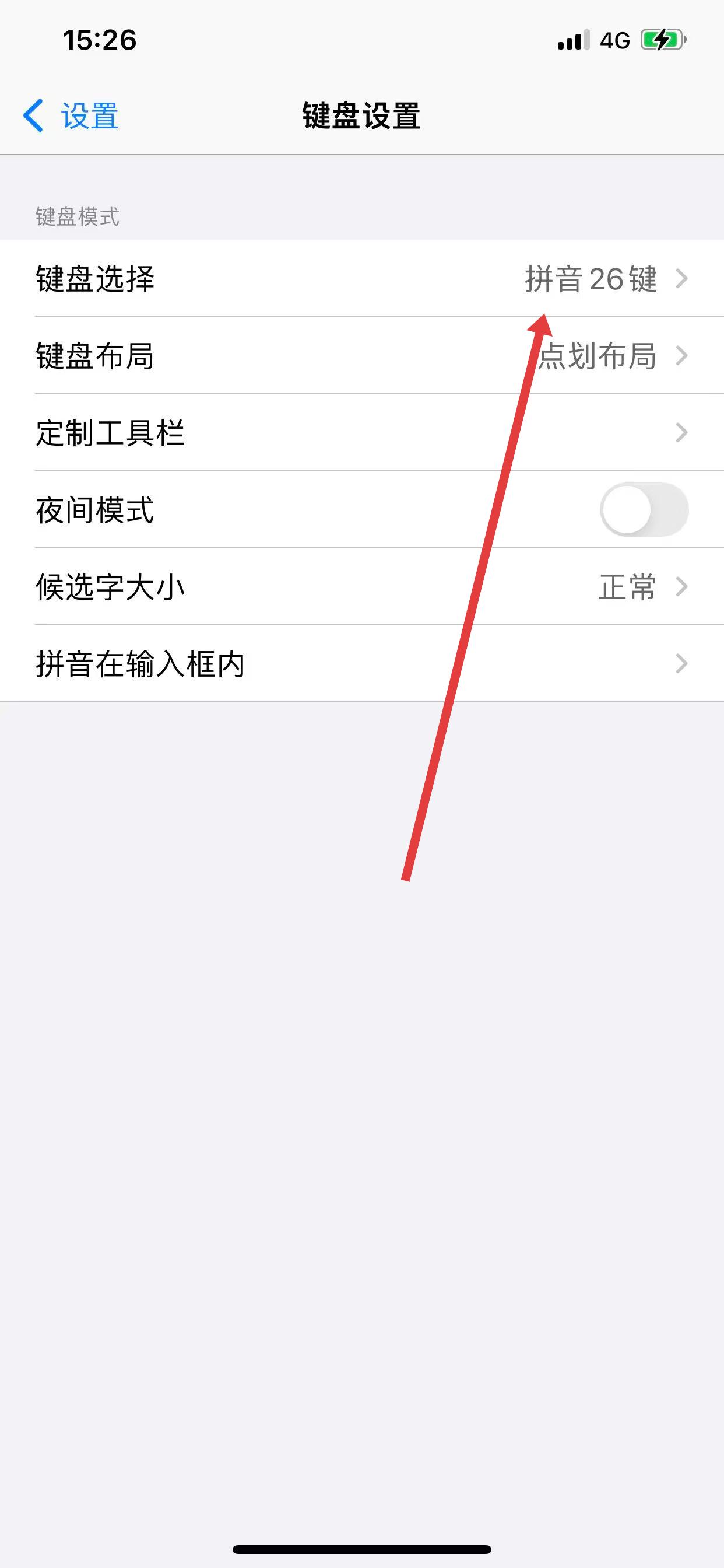Open 拼音在输入框内 setting

361,663
